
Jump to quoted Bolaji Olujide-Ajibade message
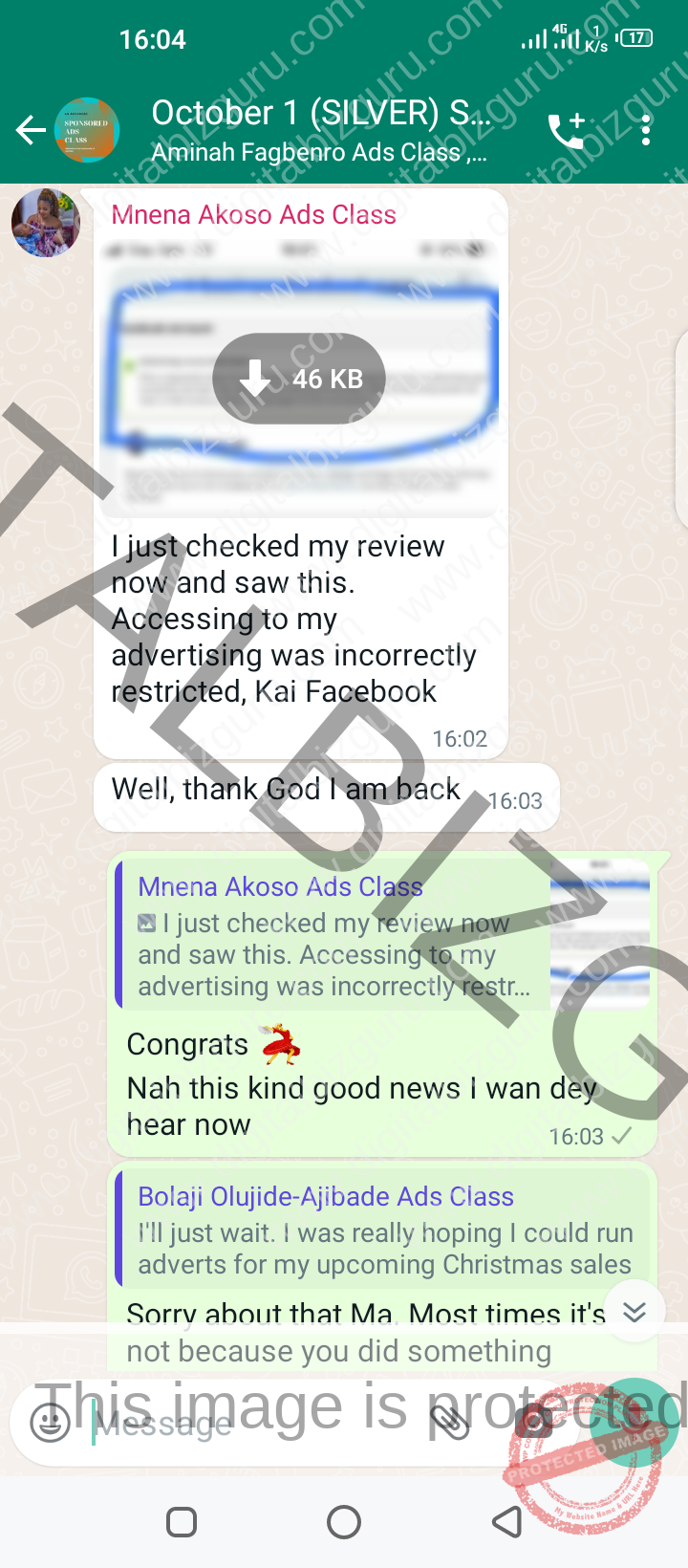pos(383,1230)
